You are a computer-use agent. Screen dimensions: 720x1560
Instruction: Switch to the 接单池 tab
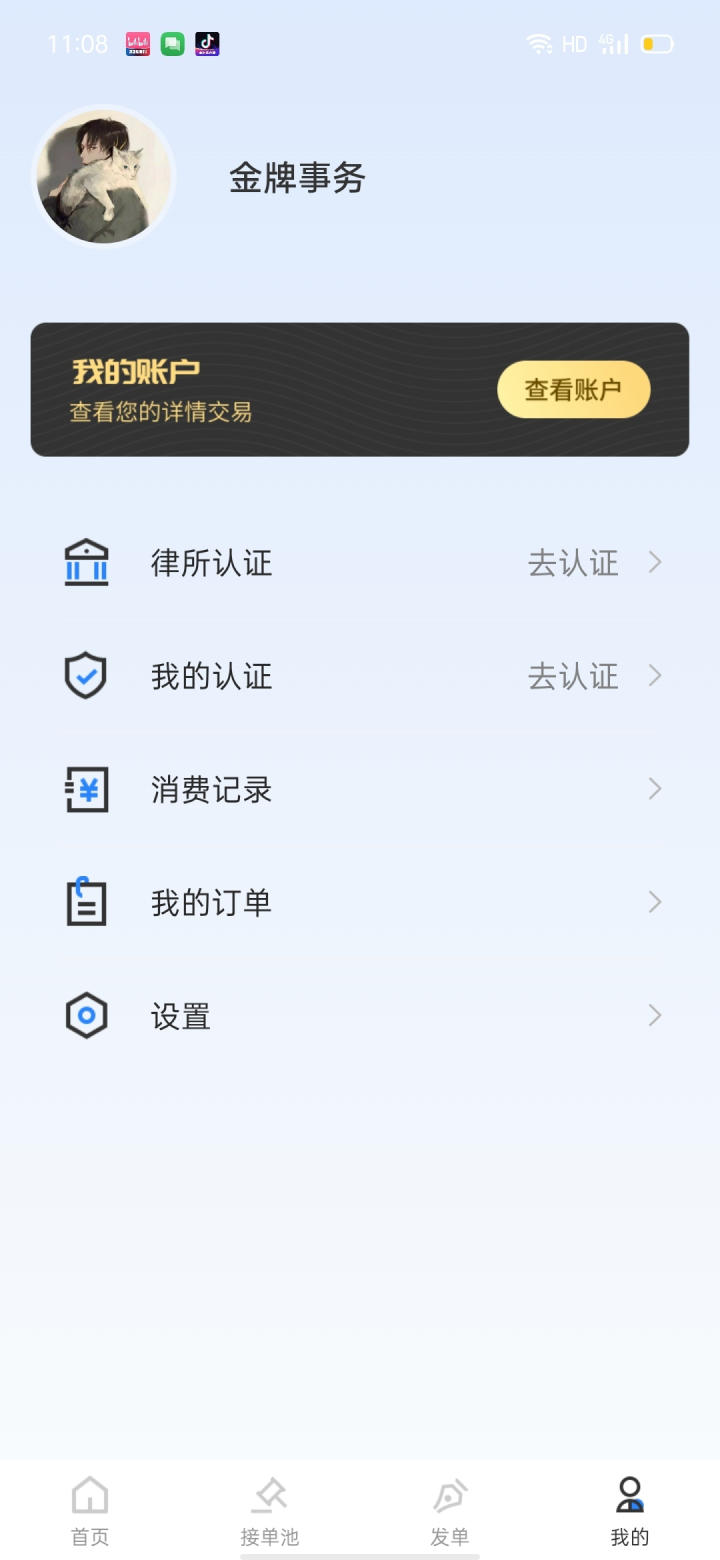click(269, 1510)
